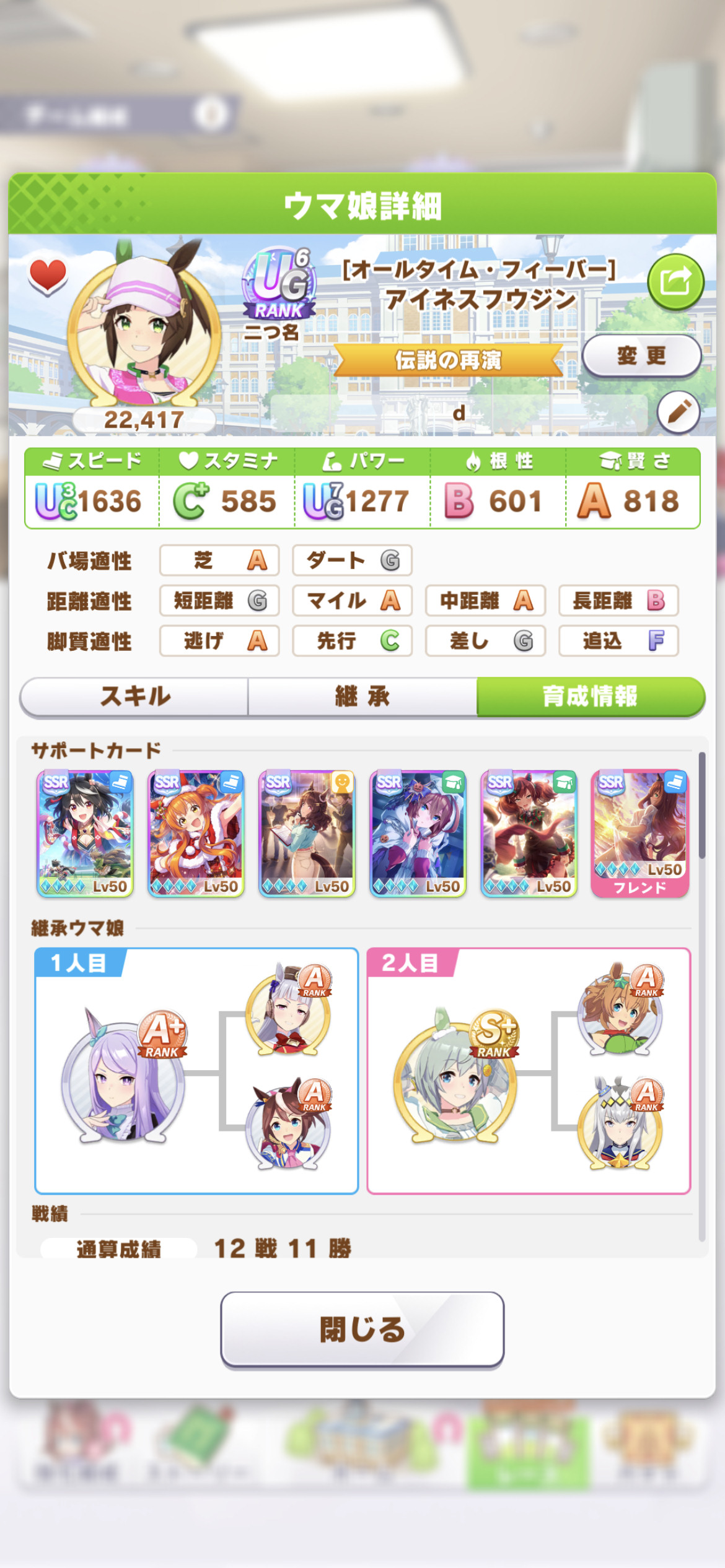Switch to the 継承 tab
Image resolution: width=725 pixels, height=1568 pixels.
[x=362, y=697]
